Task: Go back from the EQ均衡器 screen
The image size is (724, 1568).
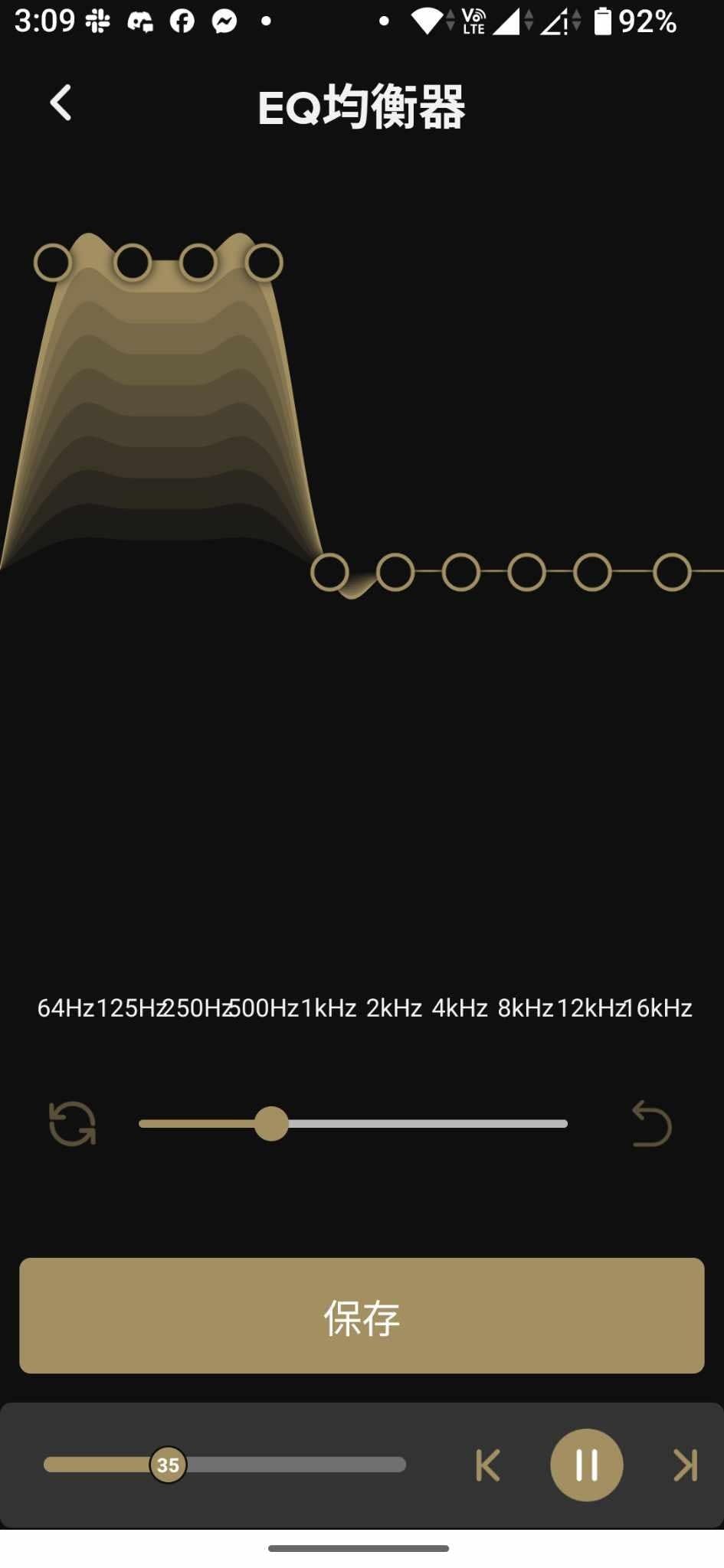Action: (61, 103)
